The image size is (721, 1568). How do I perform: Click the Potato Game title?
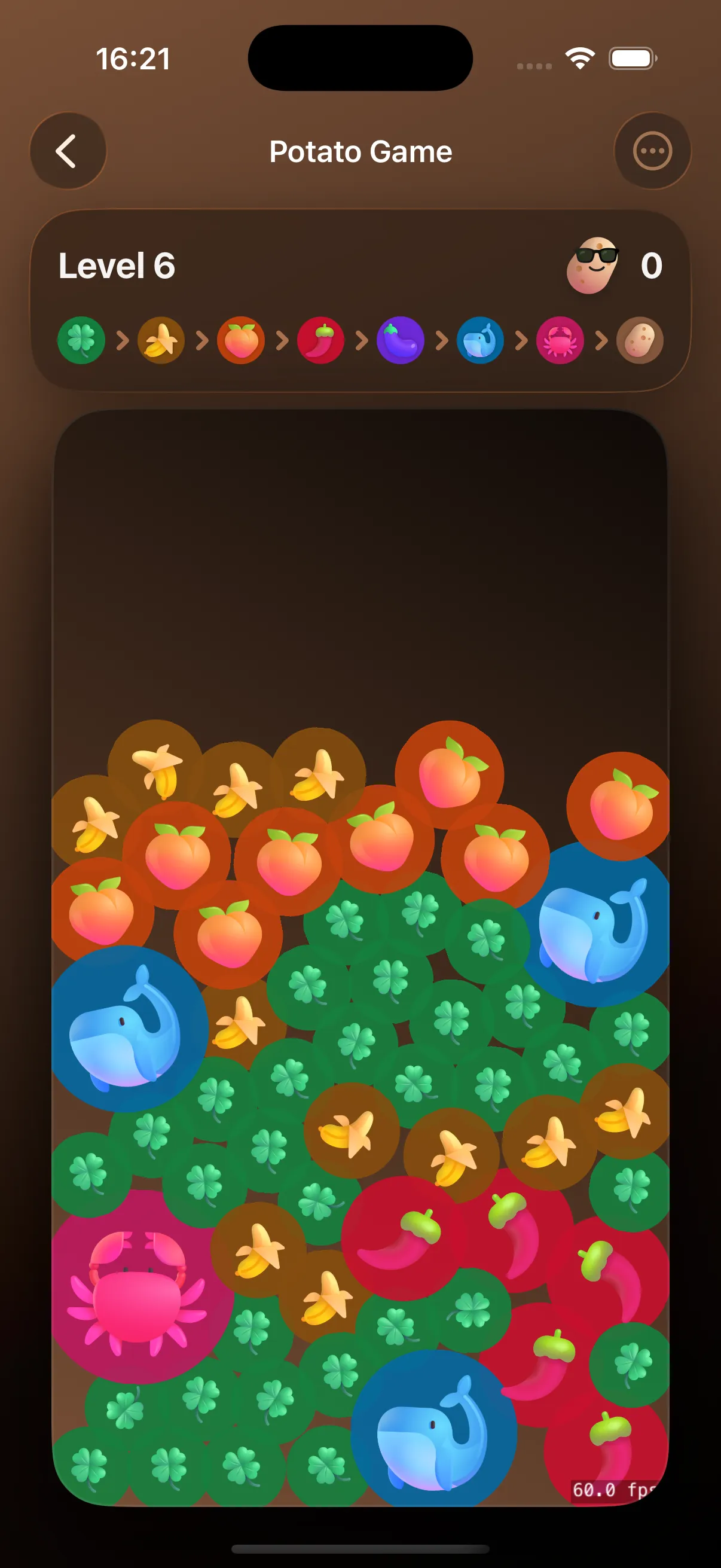360,151
